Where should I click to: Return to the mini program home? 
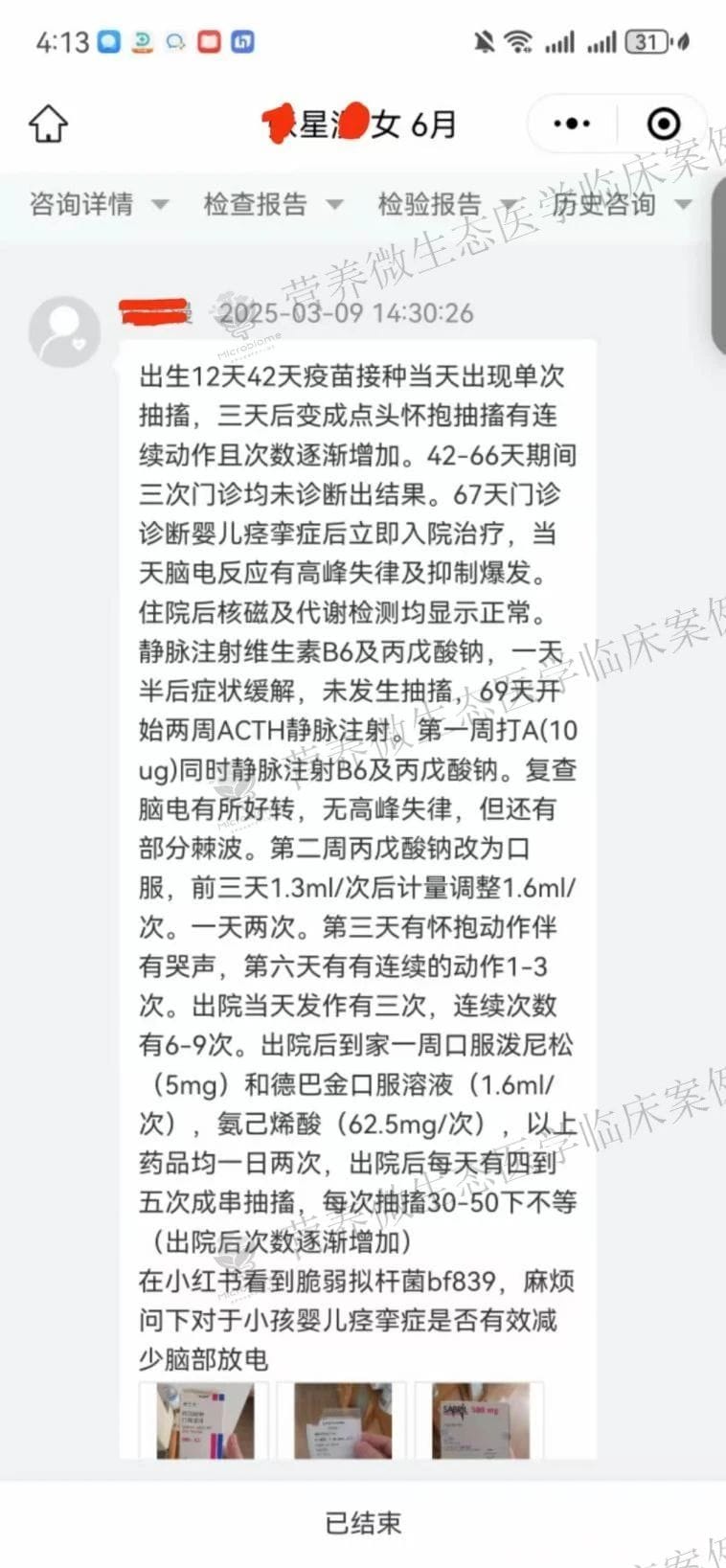[x=48, y=124]
